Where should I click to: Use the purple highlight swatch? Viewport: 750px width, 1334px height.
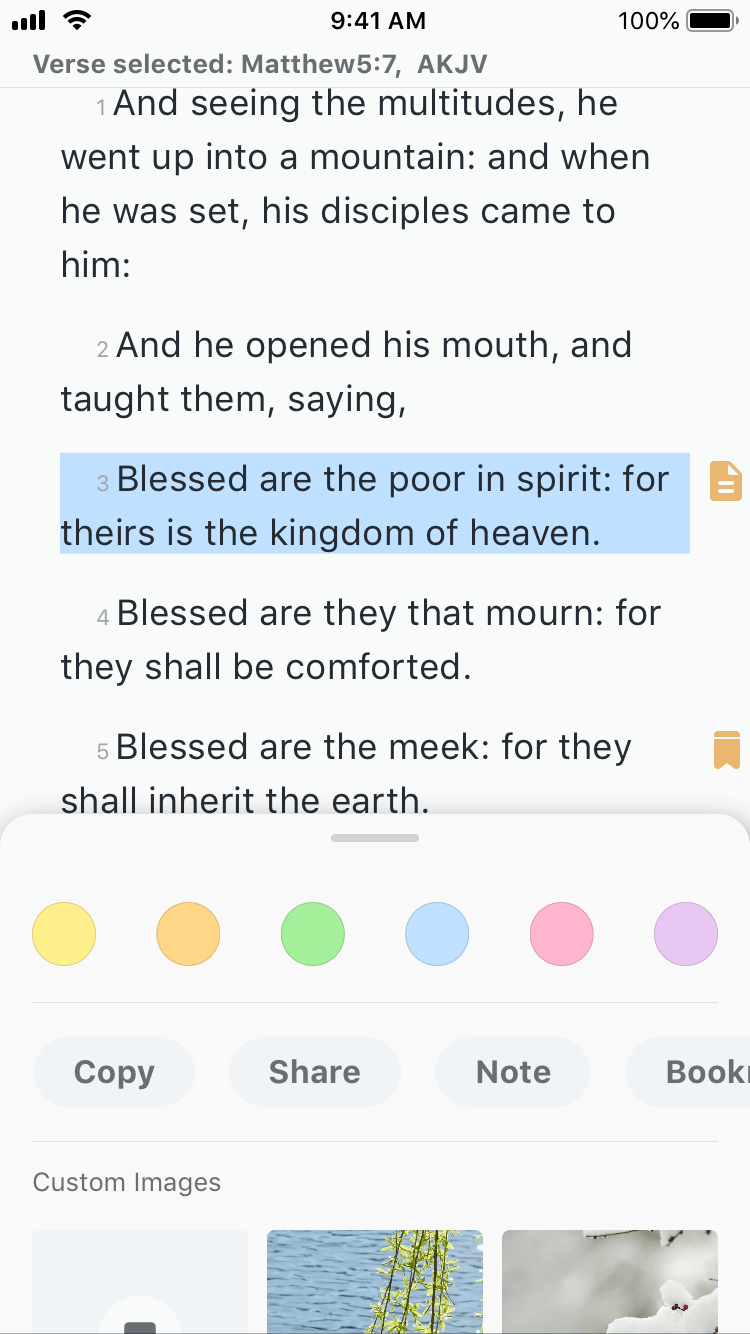point(685,934)
